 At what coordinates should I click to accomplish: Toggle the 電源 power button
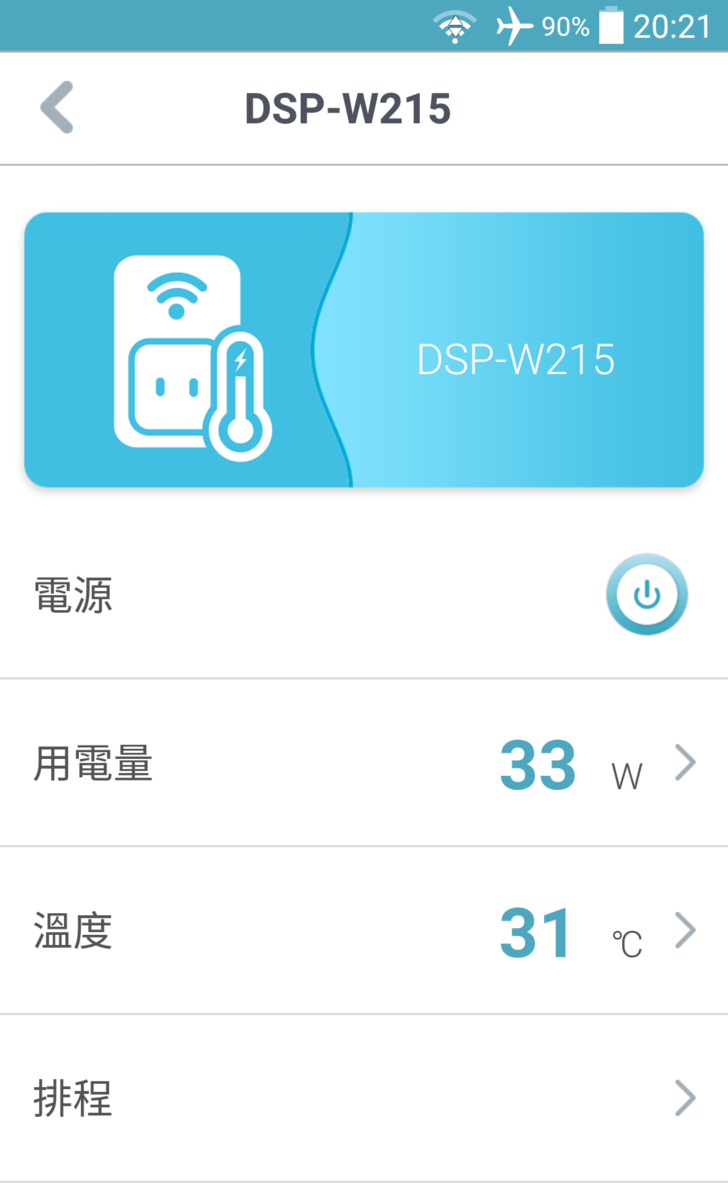(646, 595)
